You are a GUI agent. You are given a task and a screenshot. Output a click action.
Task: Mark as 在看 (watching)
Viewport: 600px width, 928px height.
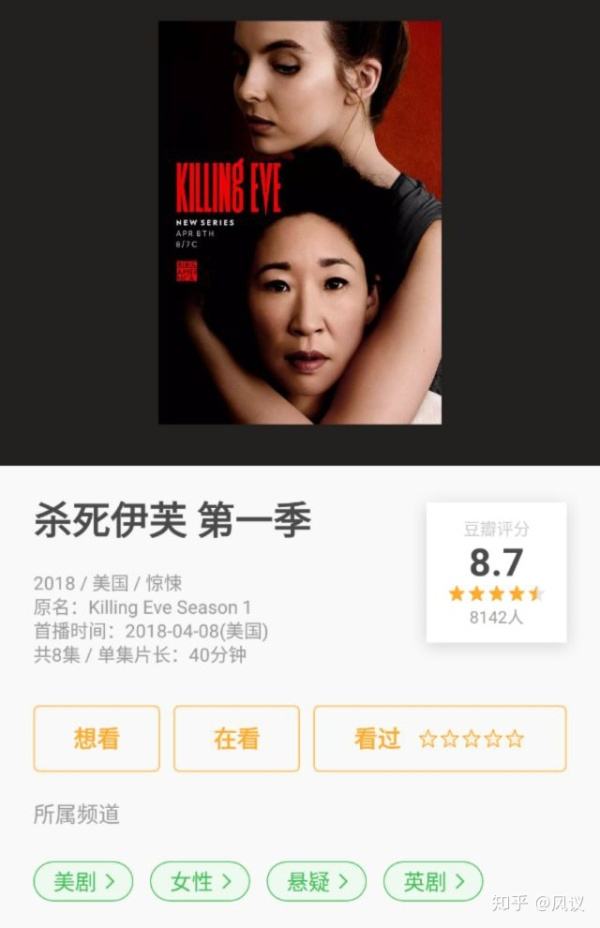click(236, 738)
